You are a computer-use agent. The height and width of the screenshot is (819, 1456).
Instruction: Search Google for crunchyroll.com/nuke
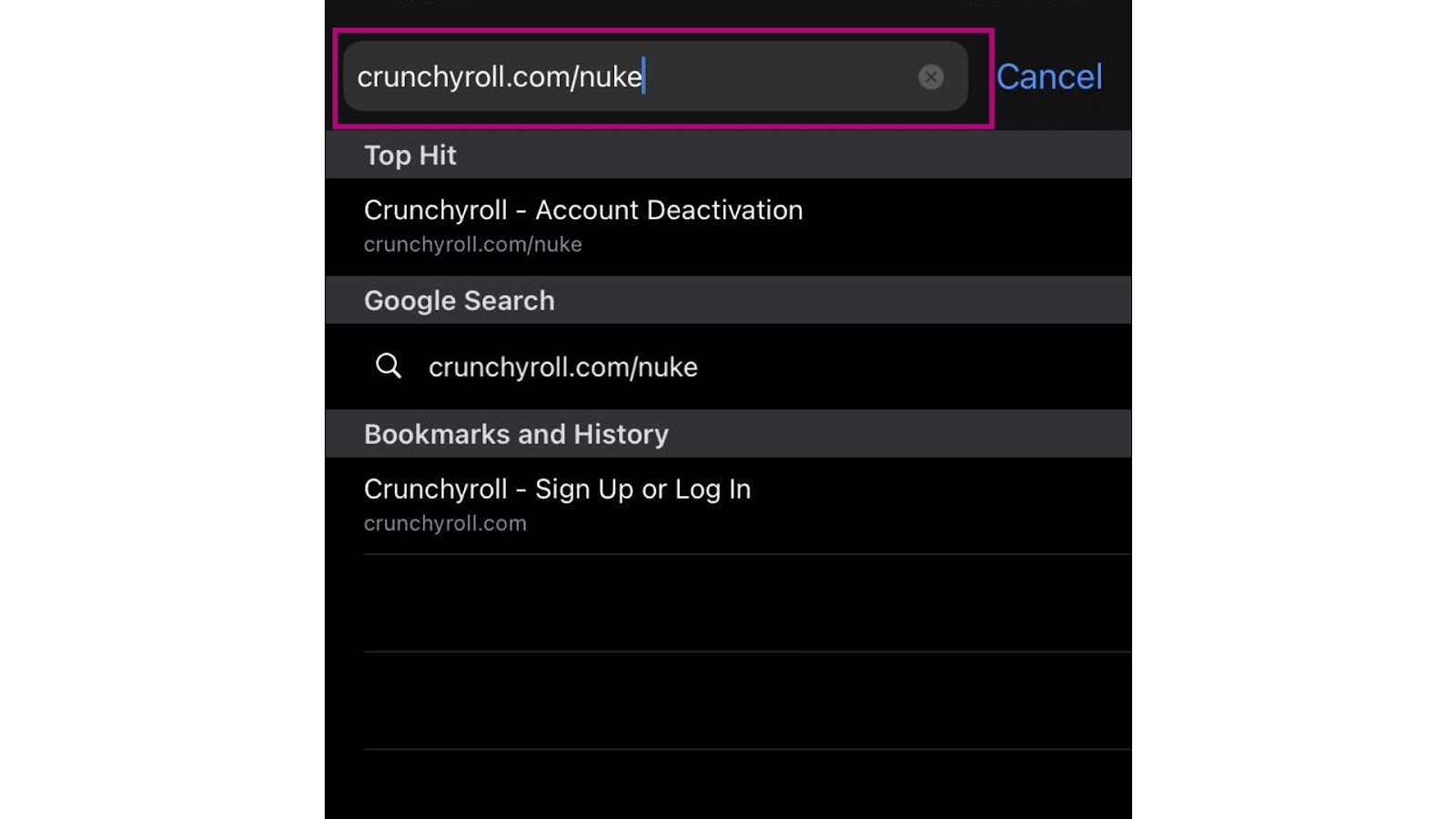[x=562, y=367]
